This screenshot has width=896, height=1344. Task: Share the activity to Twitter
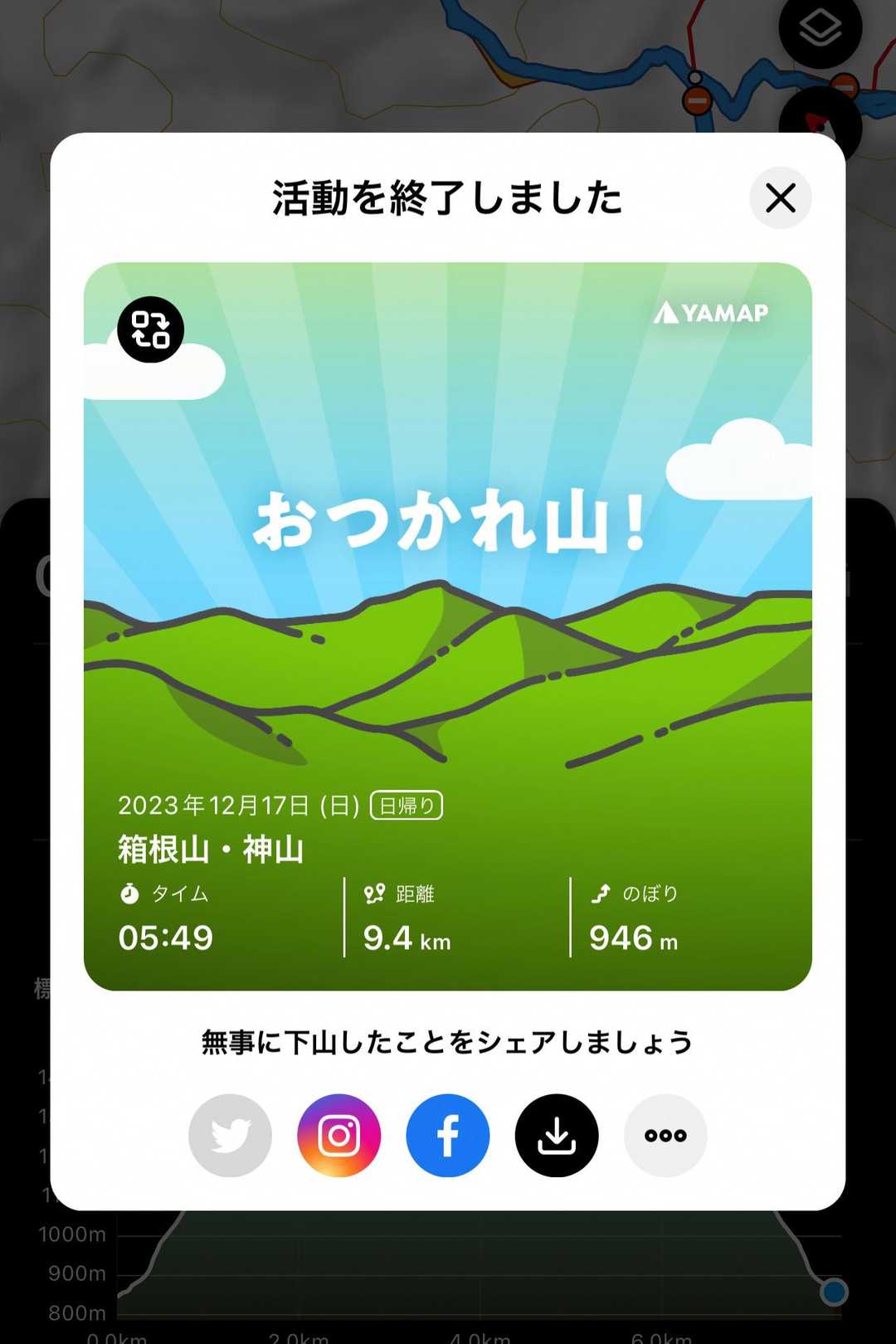point(230,1135)
